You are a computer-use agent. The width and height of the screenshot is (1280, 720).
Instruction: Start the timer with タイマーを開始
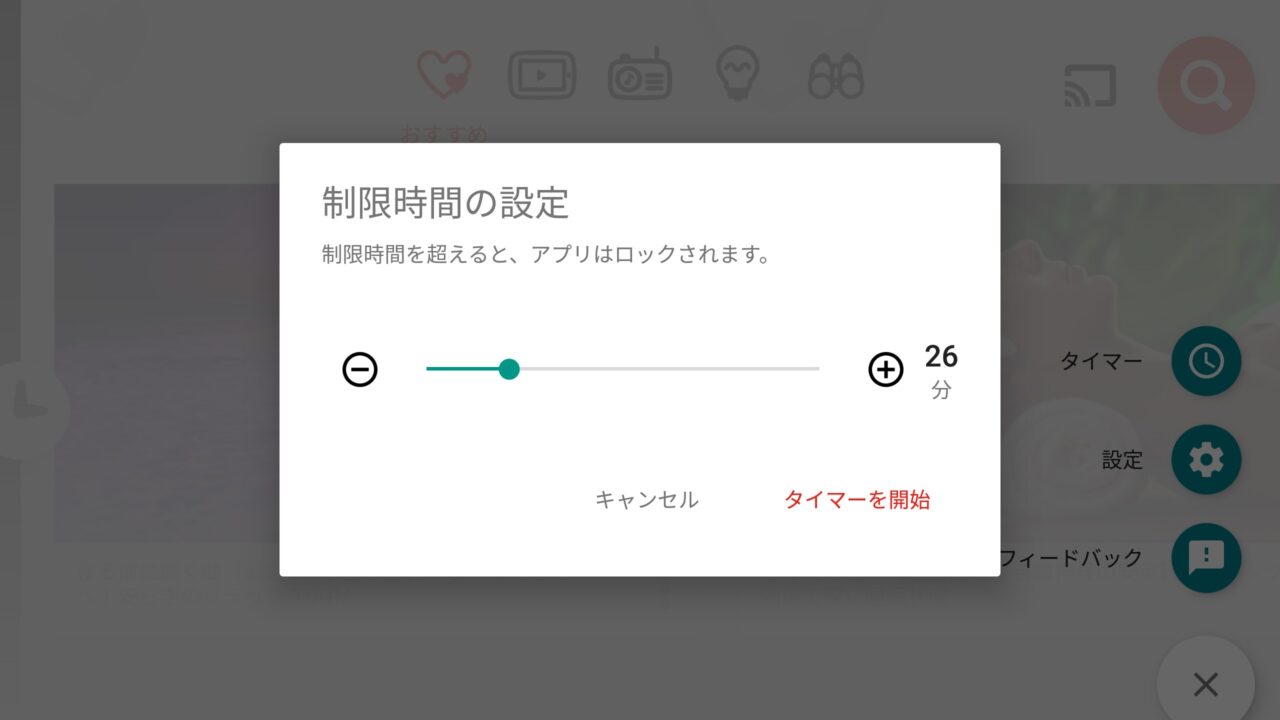857,500
